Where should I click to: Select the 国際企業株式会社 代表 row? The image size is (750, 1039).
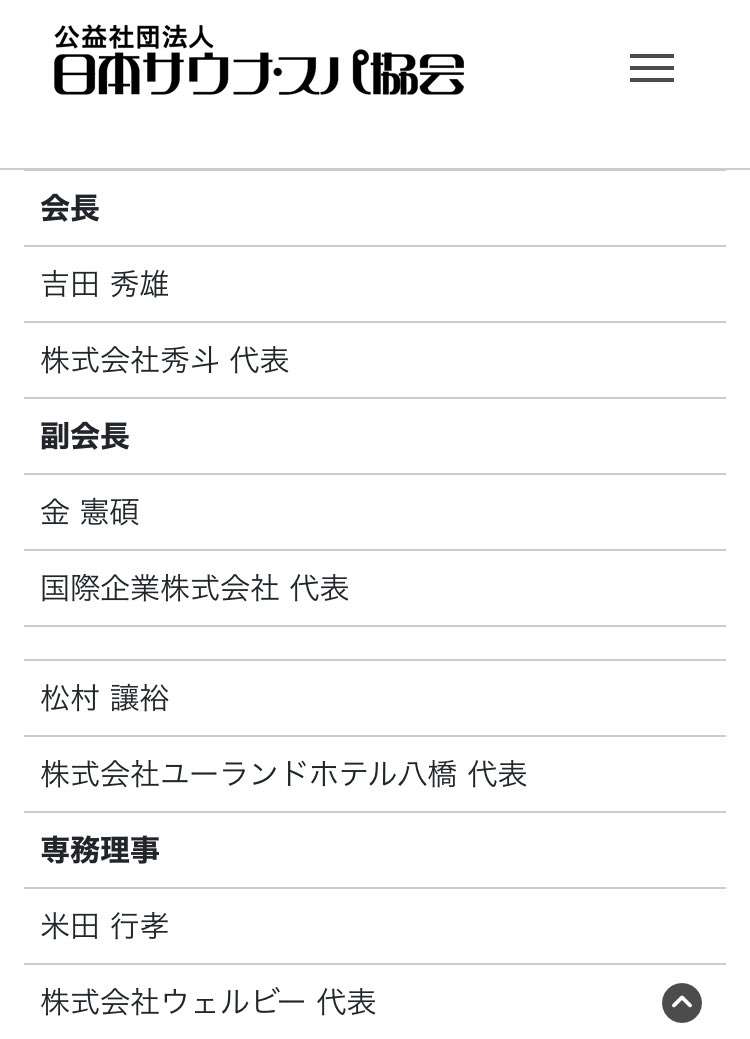click(195, 588)
